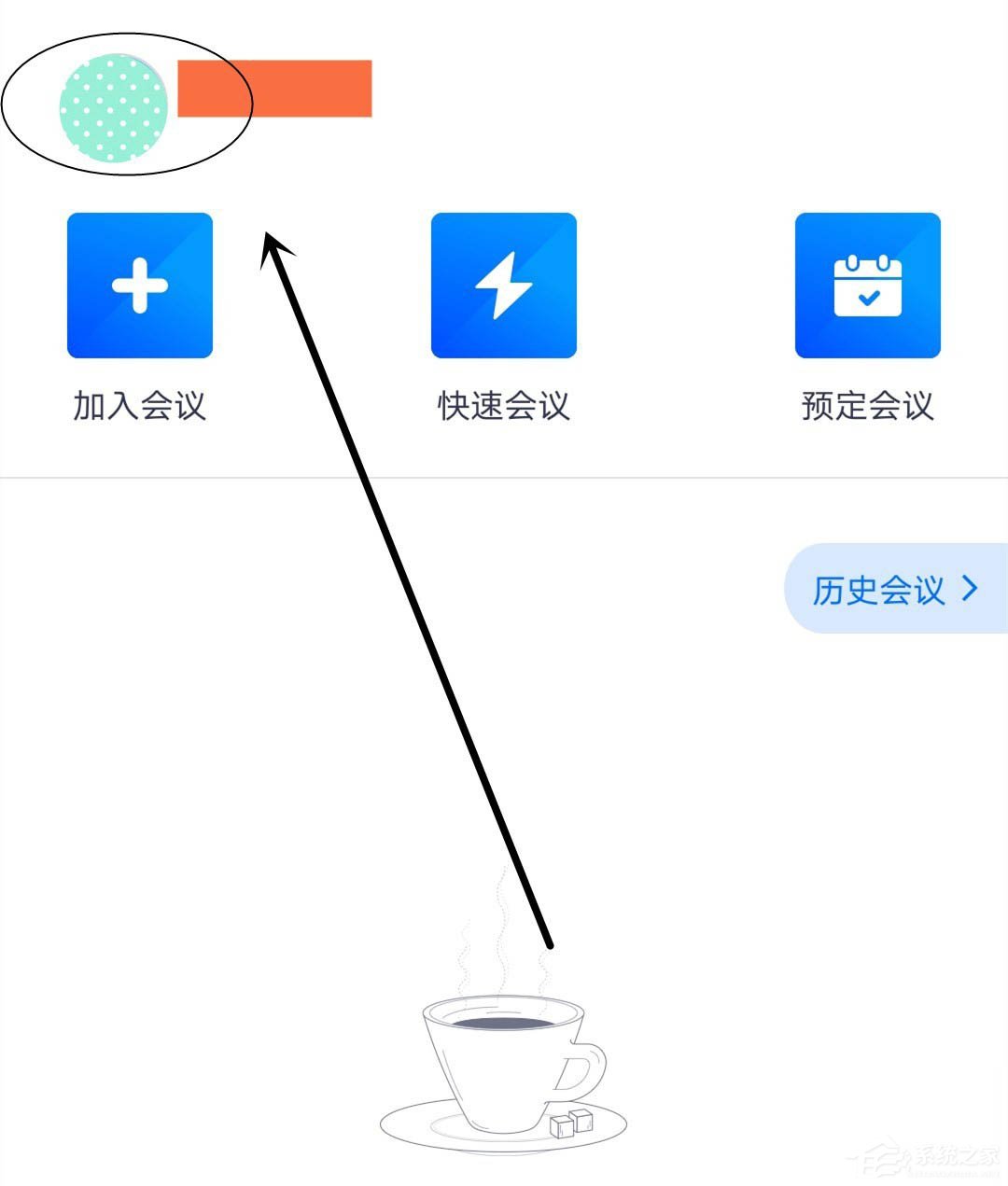
Task: Select the 快速会议 label text
Action: coord(503,407)
